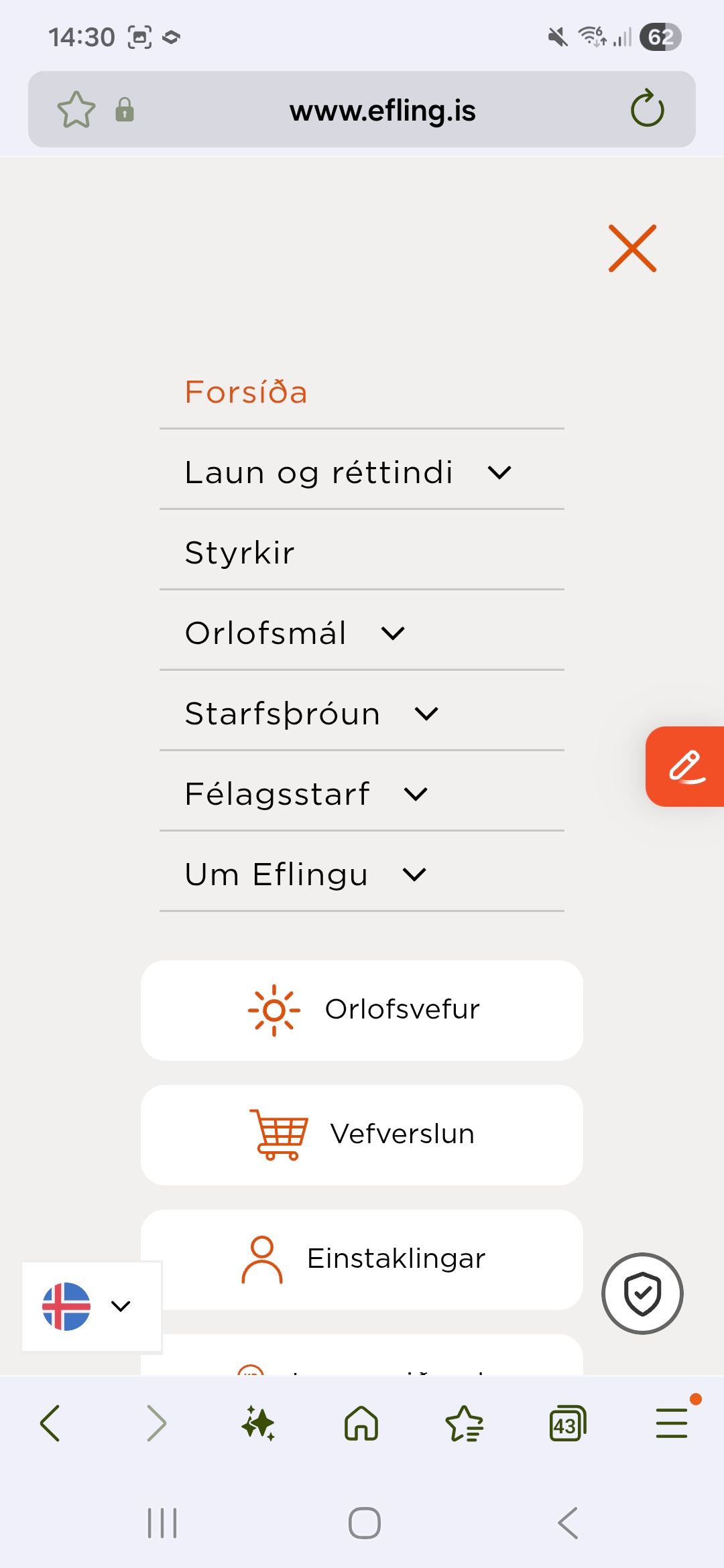
Task: Open the Einstaklingar login button
Action: (x=362, y=1259)
